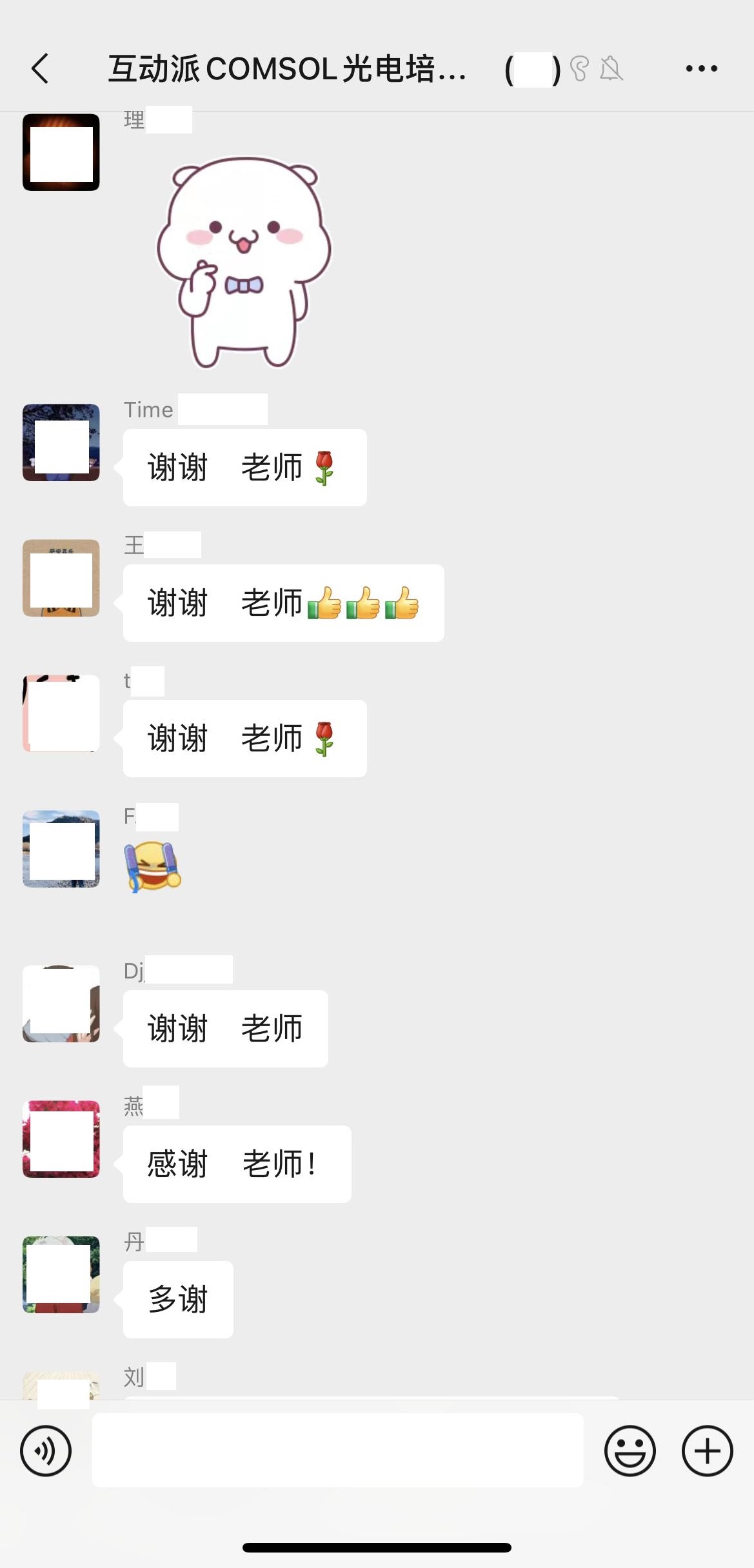Screen dimensions: 754x1568
Task: Tap the message text field
Action: [x=337, y=1451]
